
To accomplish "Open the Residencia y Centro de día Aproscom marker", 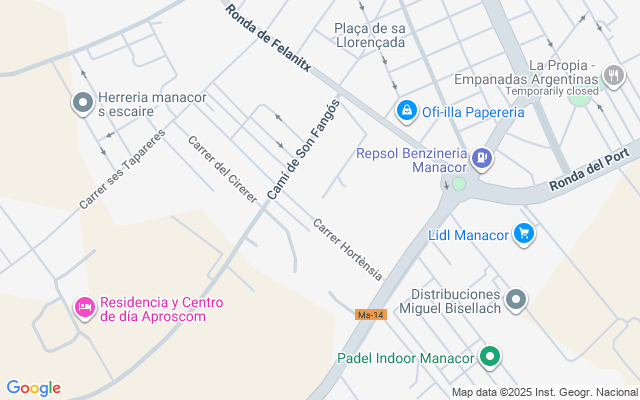I will [x=84, y=307].
